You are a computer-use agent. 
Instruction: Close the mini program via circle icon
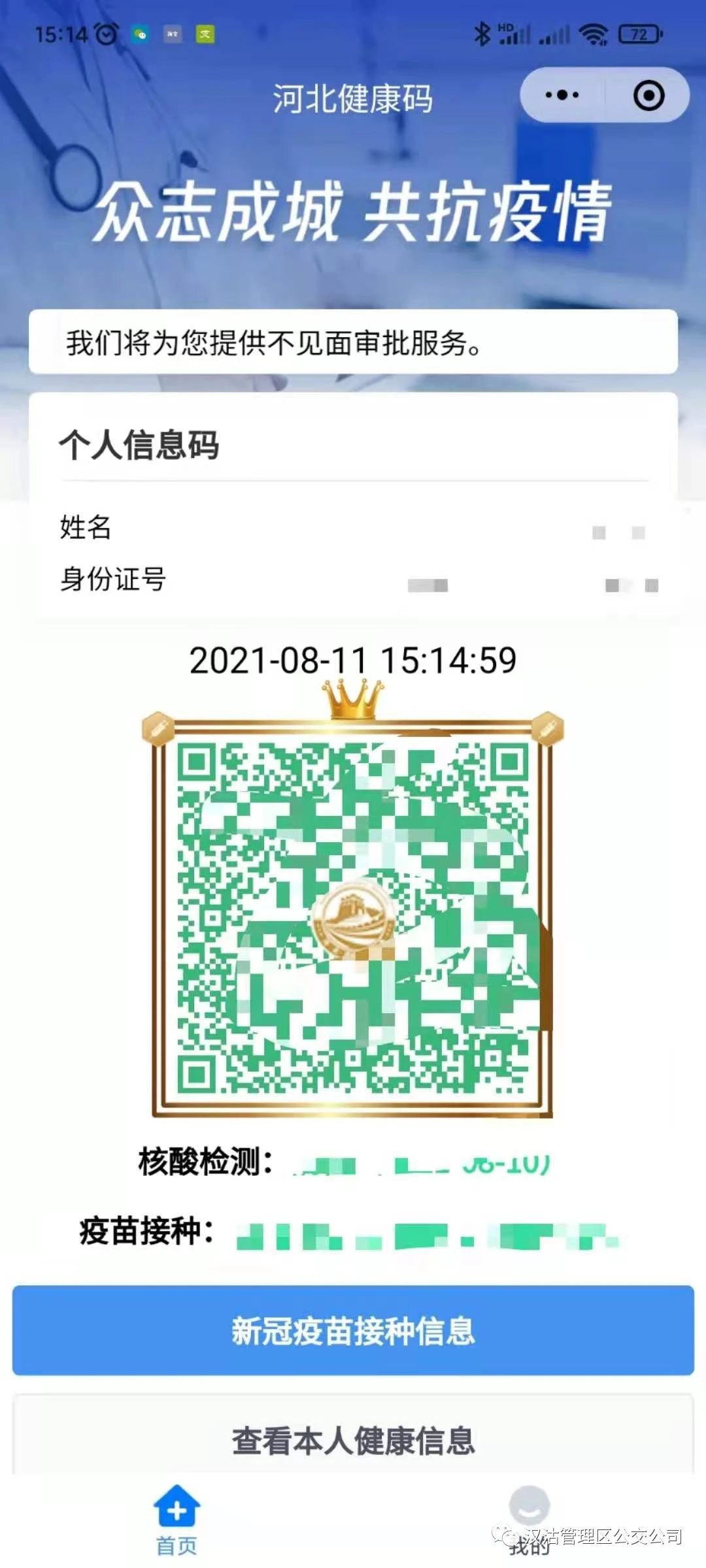(x=648, y=95)
